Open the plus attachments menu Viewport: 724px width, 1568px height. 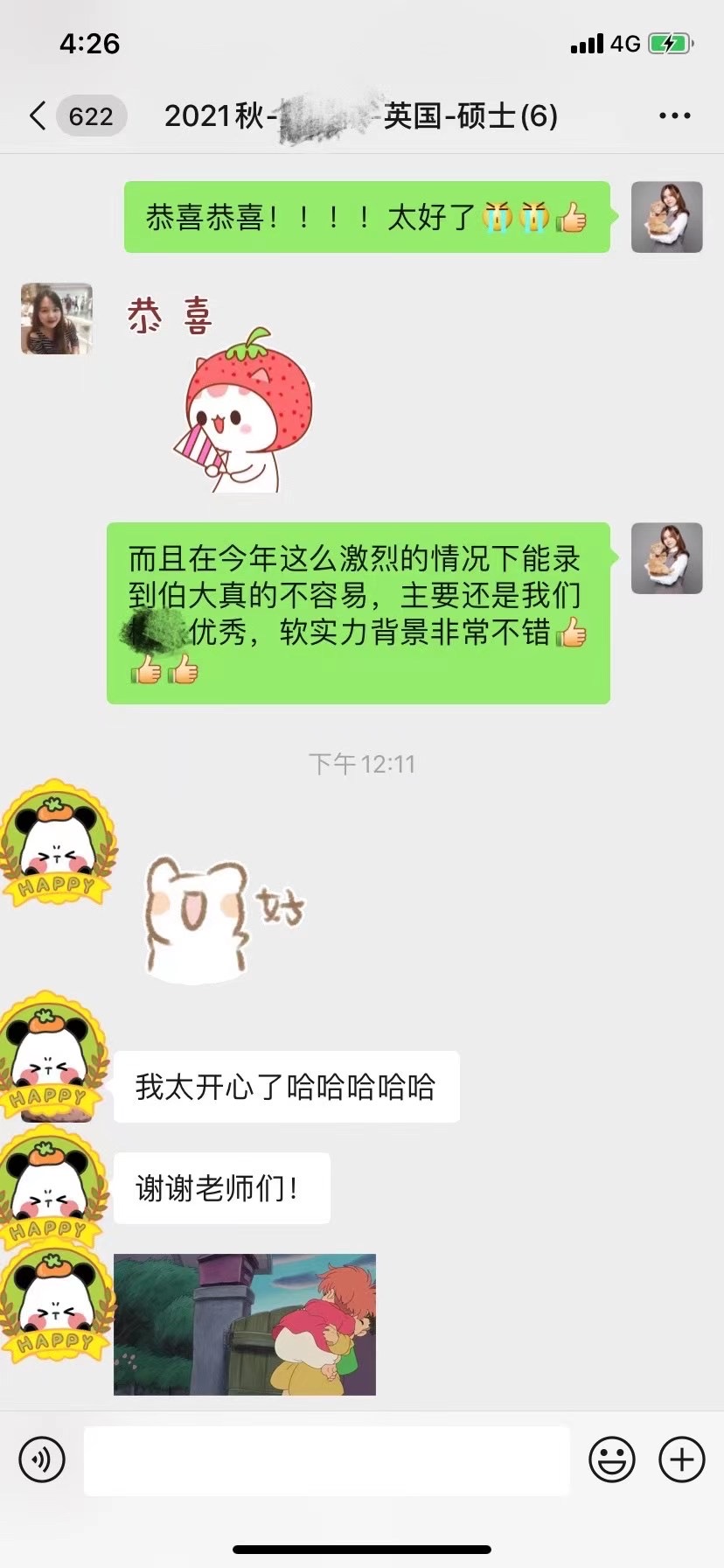682,1459
